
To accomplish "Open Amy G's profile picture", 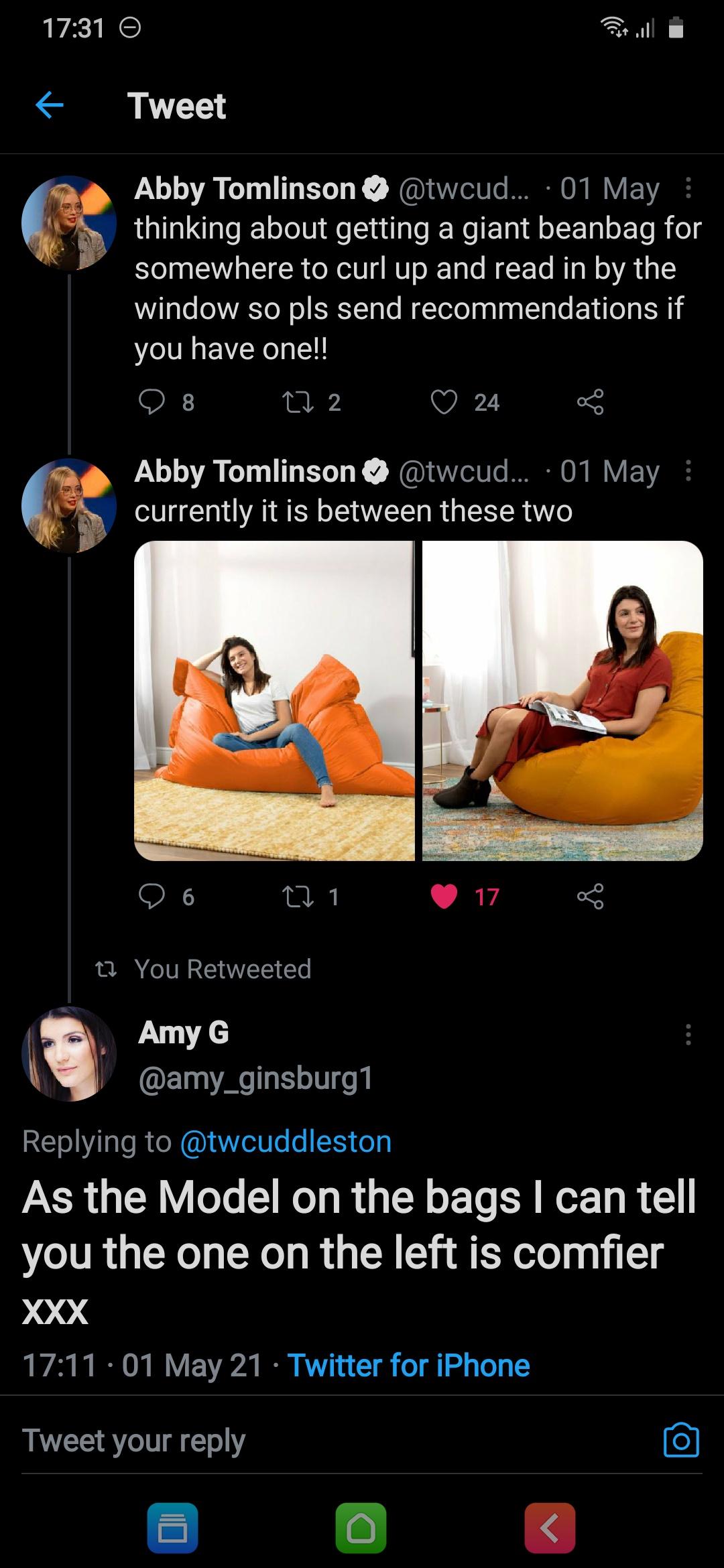I will tap(69, 1054).
